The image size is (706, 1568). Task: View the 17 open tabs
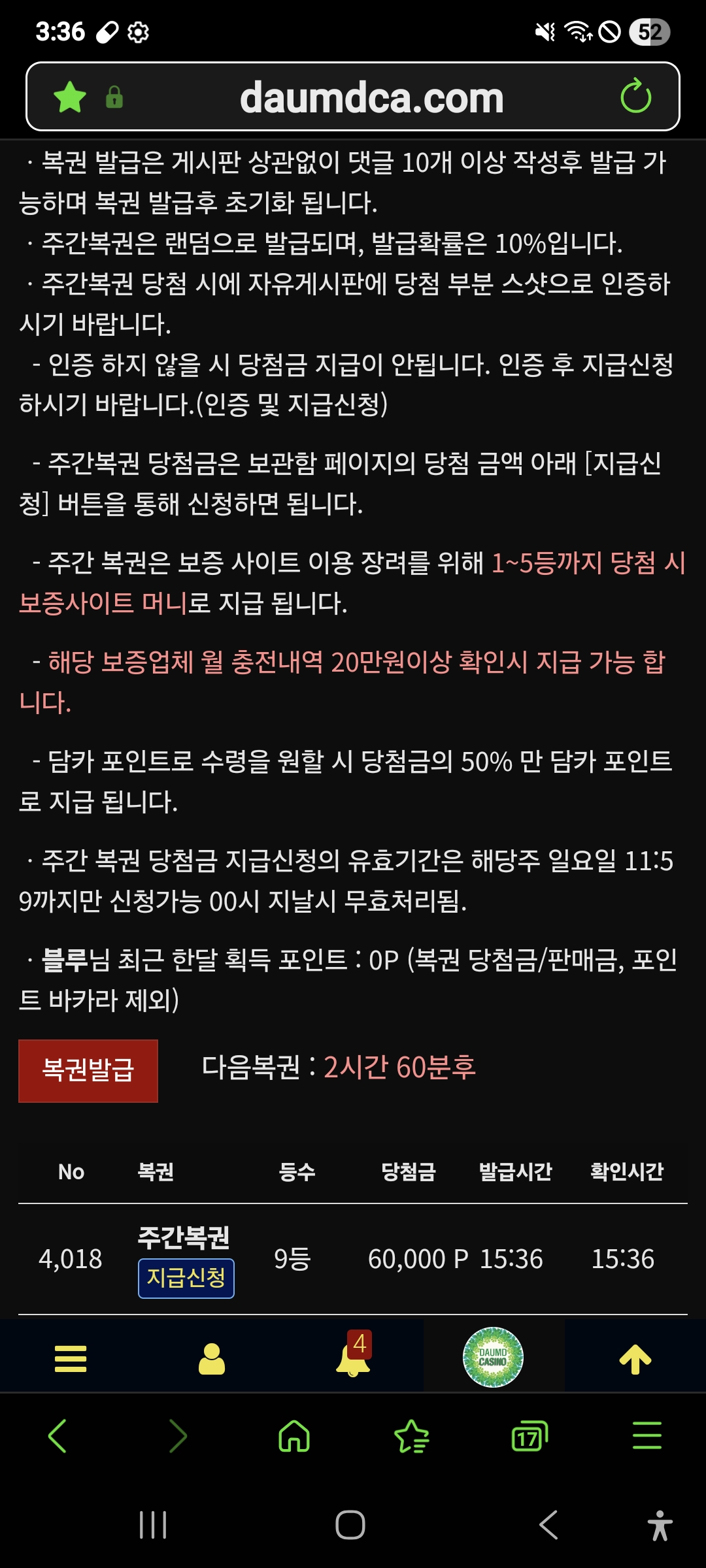tap(529, 1436)
